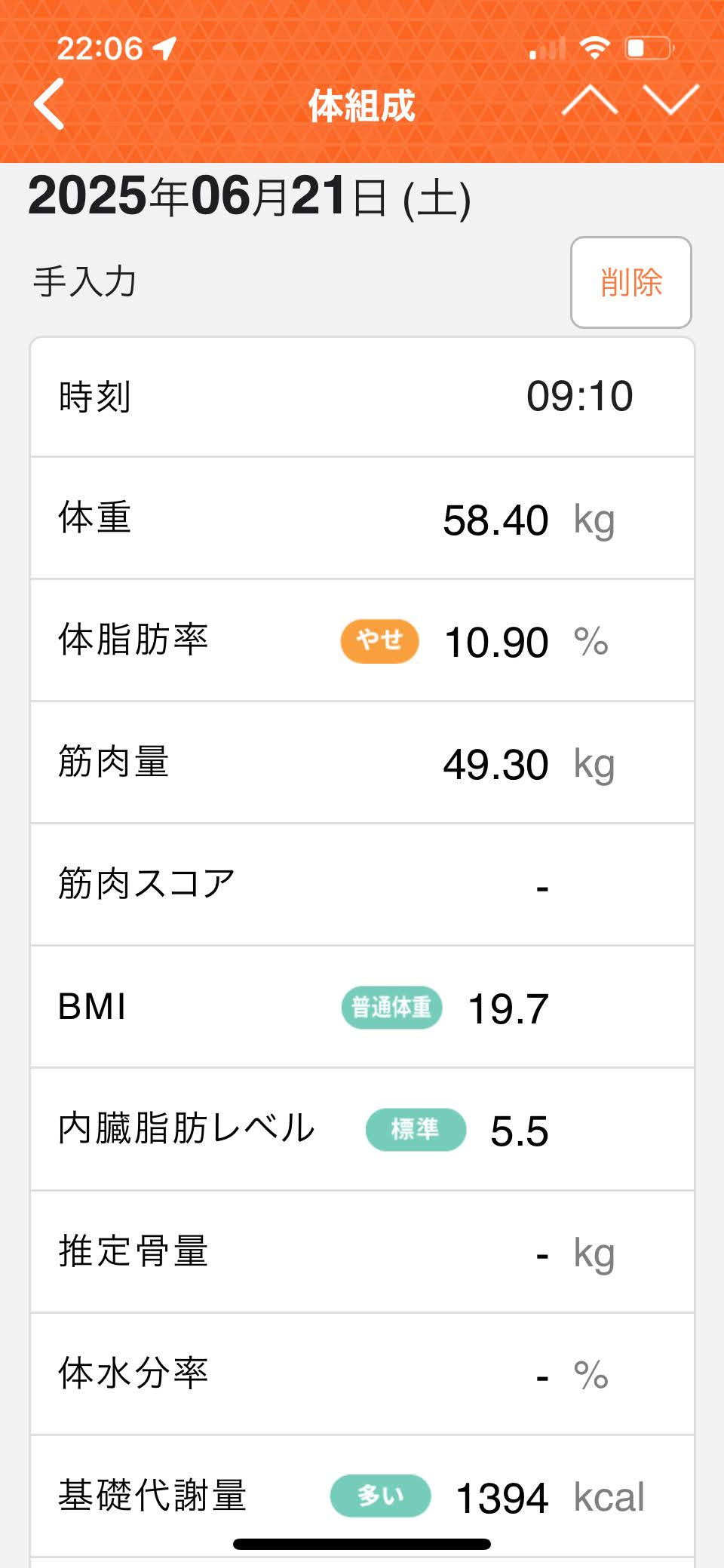The image size is (724, 1568).
Task: Tap the 削除 delete button
Action: (x=631, y=282)
